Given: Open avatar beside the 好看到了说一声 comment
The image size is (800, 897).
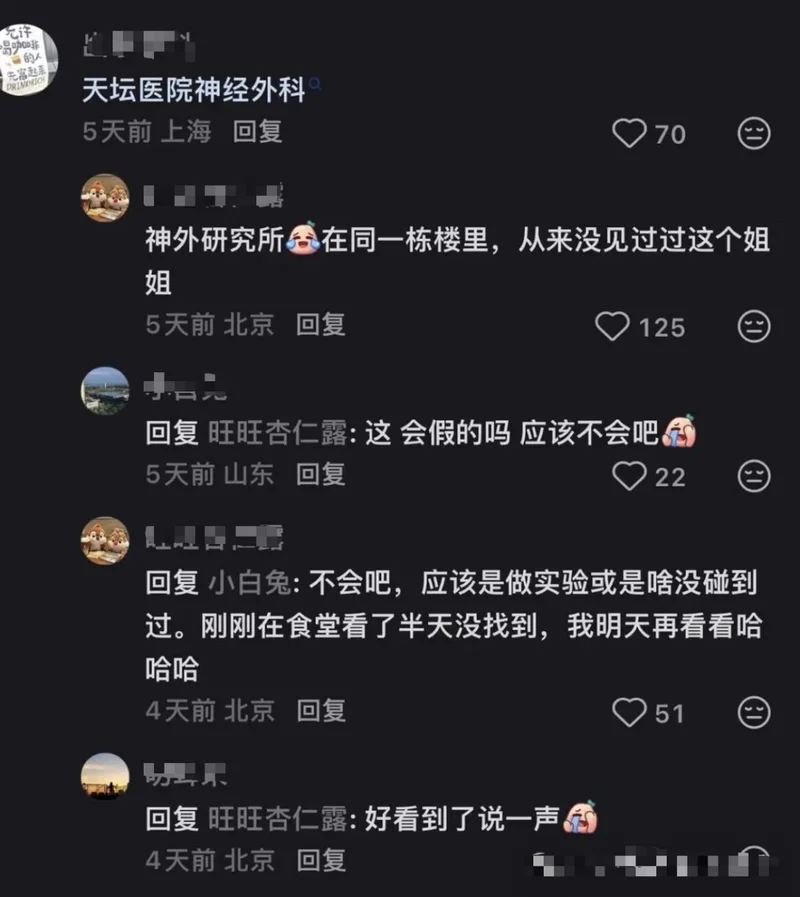Looking at the screenshot, I should pyautogui.click(x=105, y=776).
